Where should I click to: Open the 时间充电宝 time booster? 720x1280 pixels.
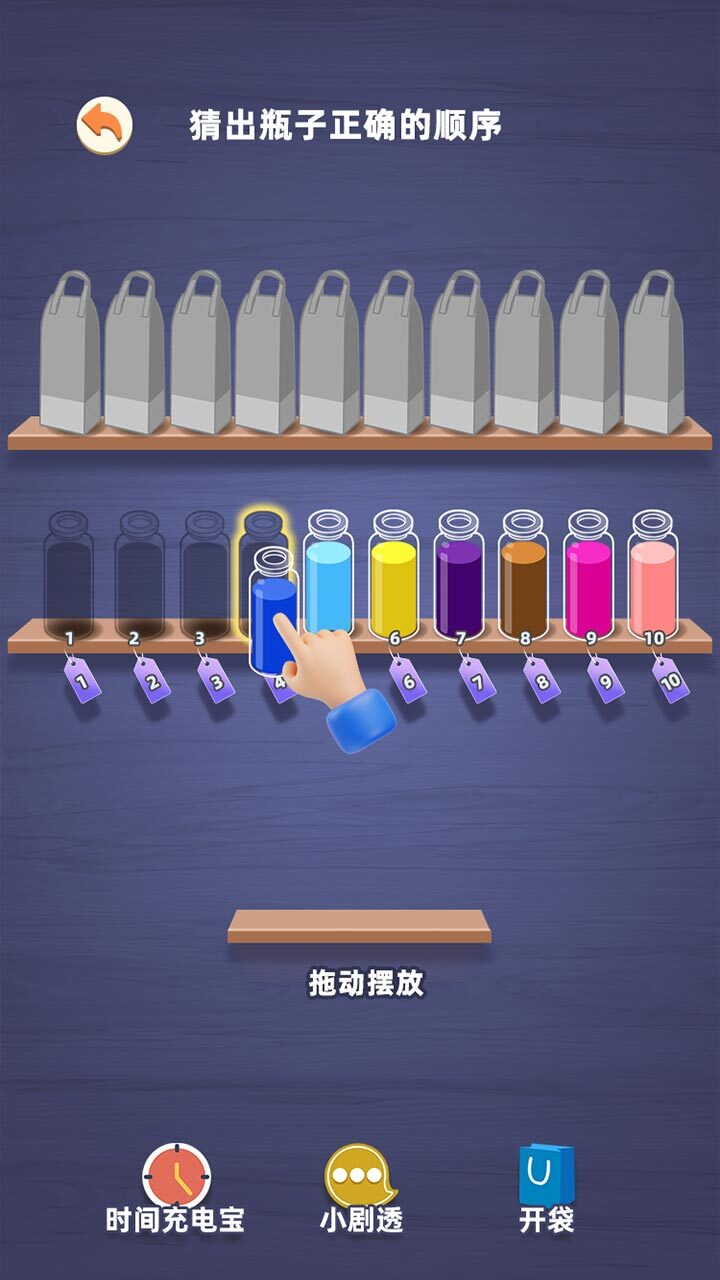click(176, 1180)
